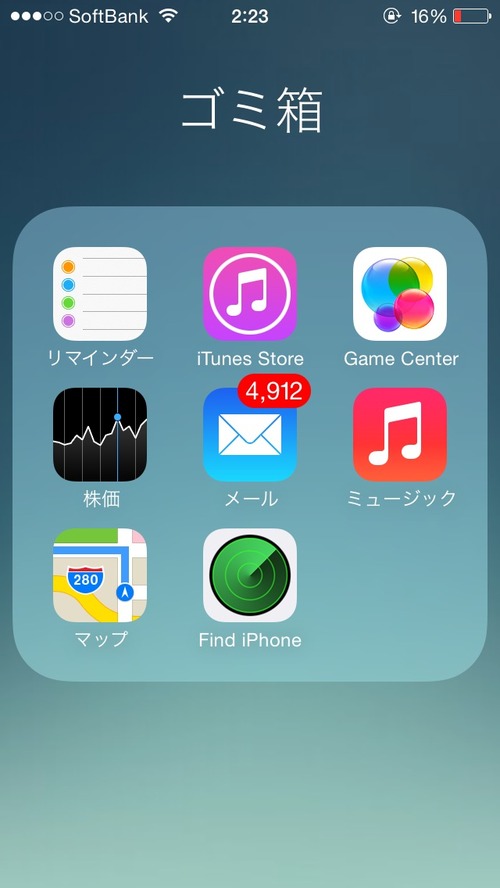The width and height of the screenshot is (500, 888).
Task: Open Game Center
Action: coord(400,293)
